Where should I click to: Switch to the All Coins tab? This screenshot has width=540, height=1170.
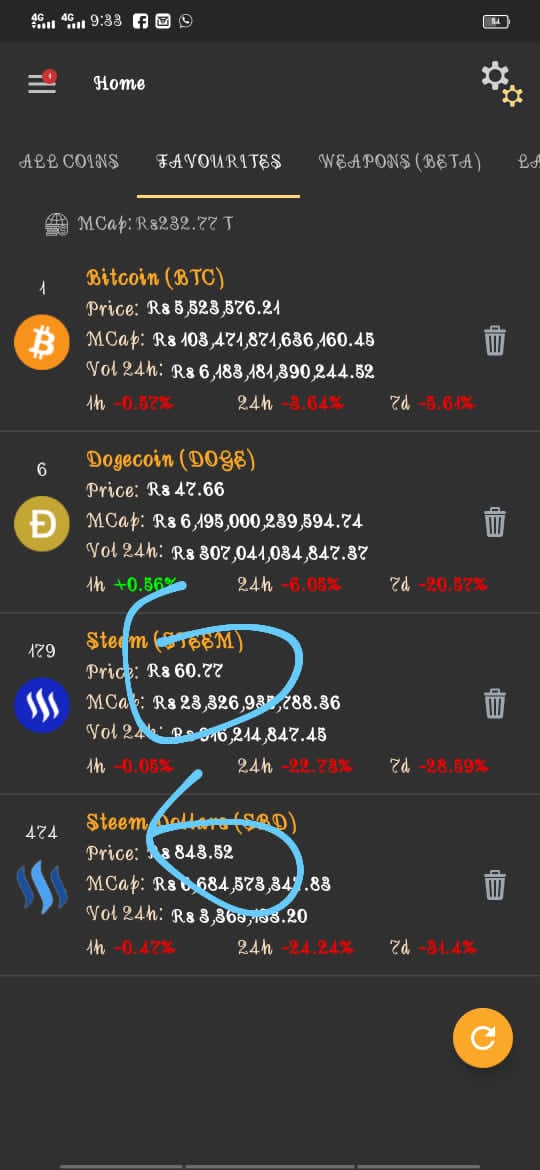pyautogui.click(x=69, y=161)
